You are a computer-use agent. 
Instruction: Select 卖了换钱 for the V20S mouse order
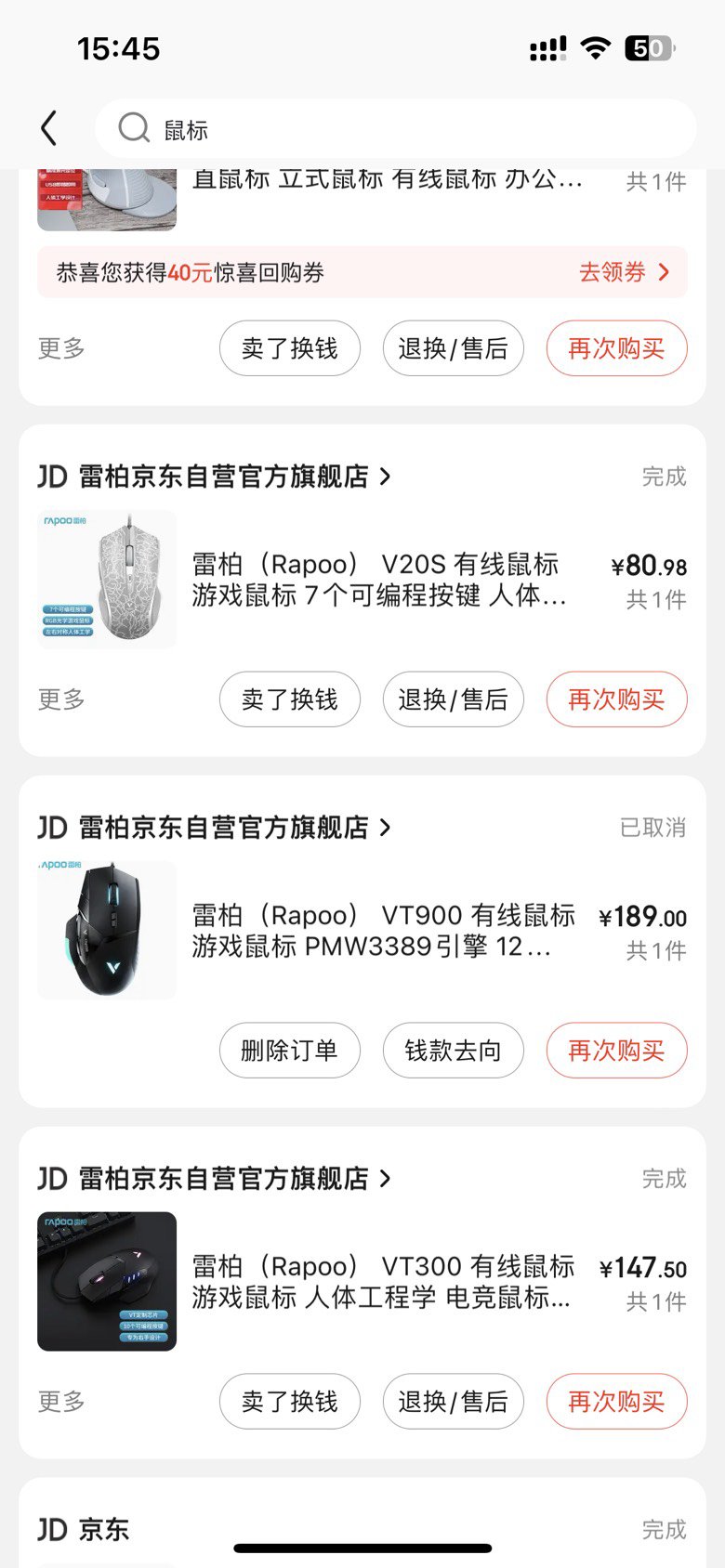click(x=290, y=699)
